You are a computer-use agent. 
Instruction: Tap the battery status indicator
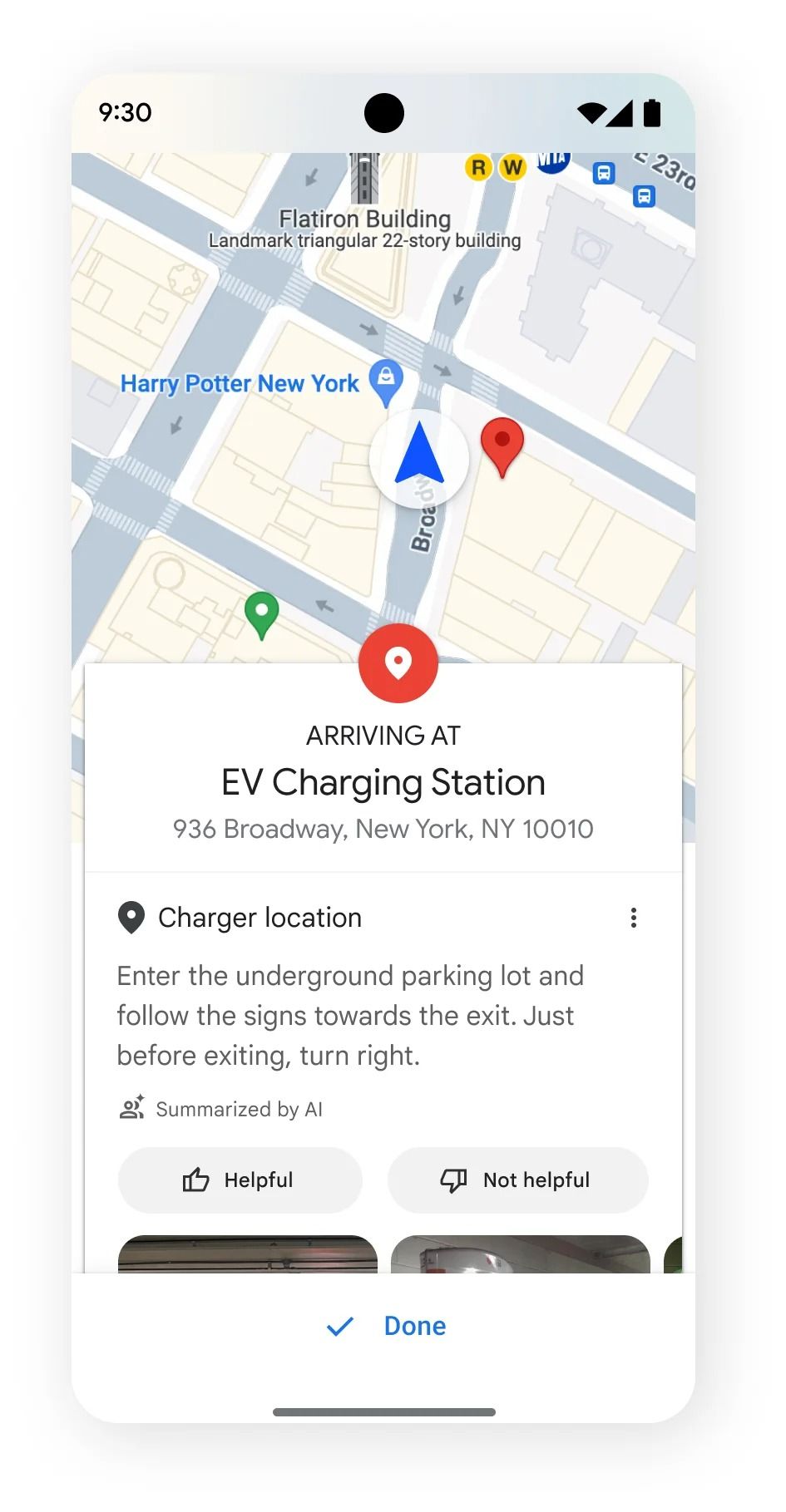[x=654, y=112]
